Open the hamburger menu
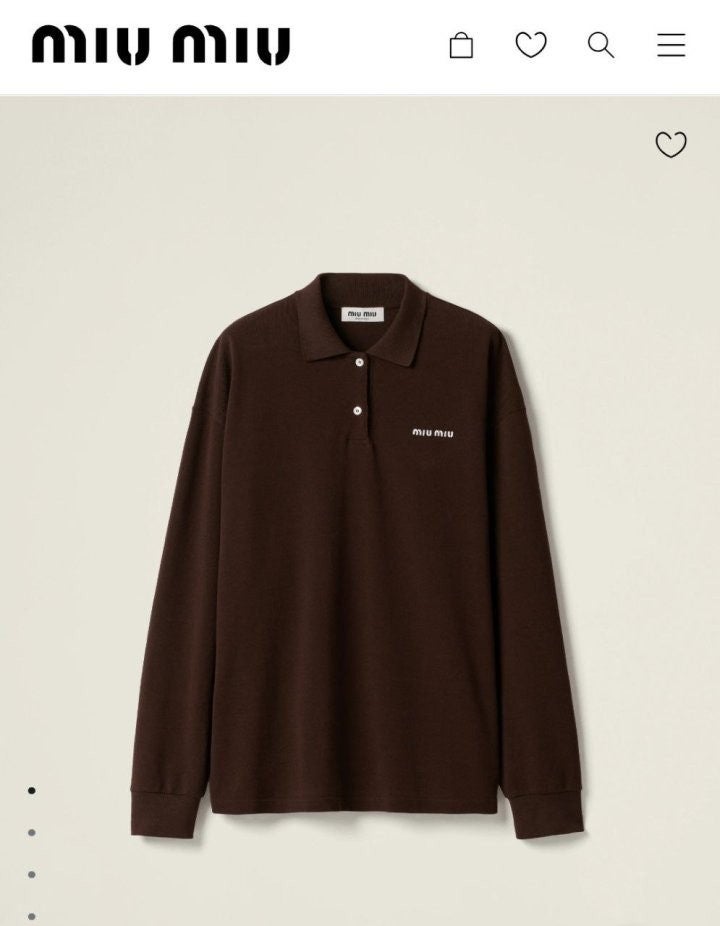This screenshot has height=926, width=720. (671, 45)
